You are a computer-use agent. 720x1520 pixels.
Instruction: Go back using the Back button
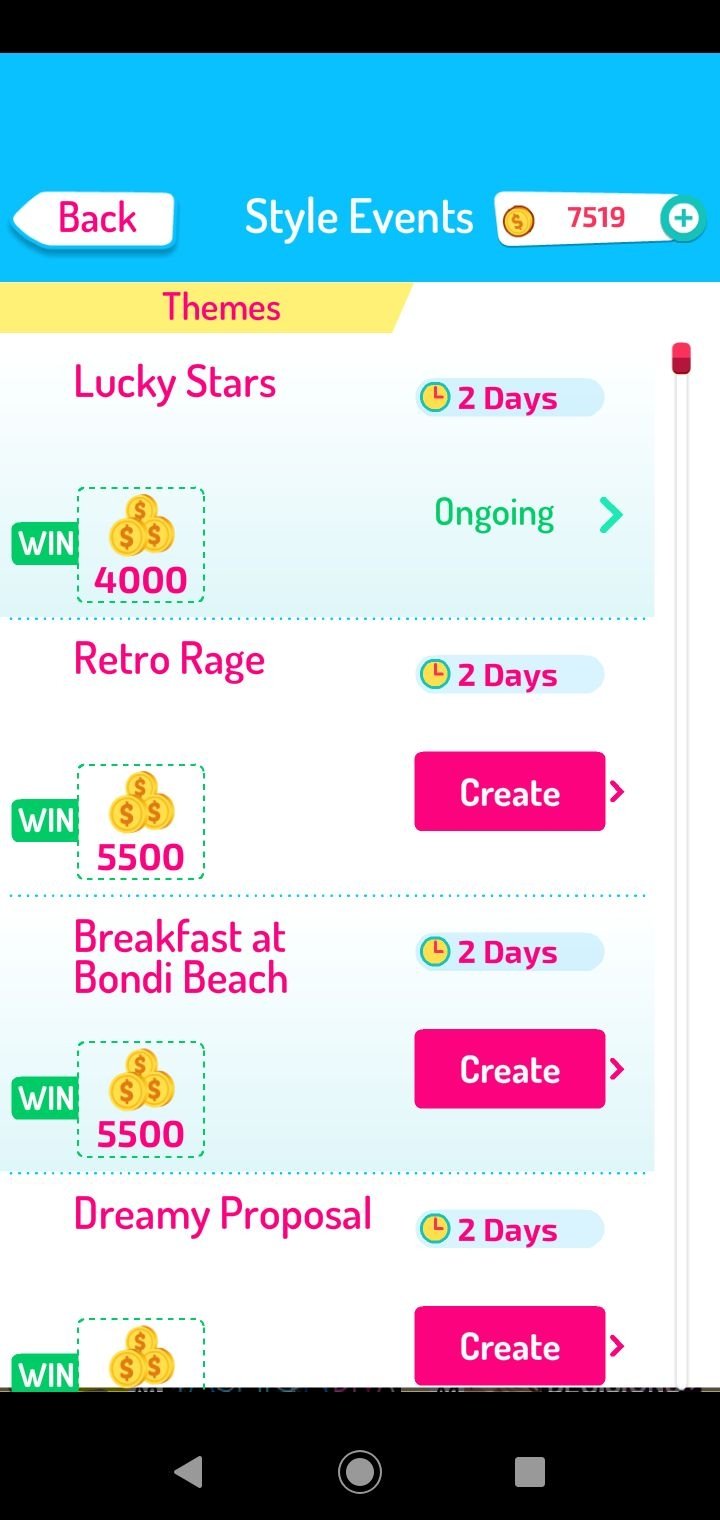95,218
